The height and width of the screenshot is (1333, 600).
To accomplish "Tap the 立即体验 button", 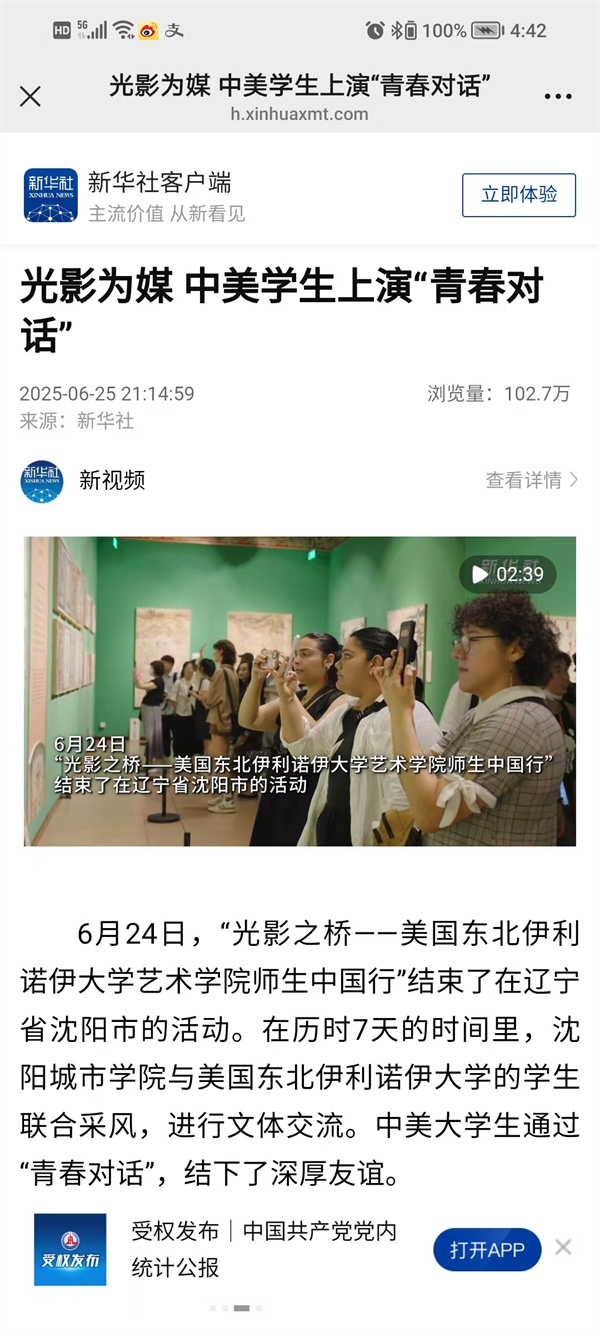I will 518,195.
